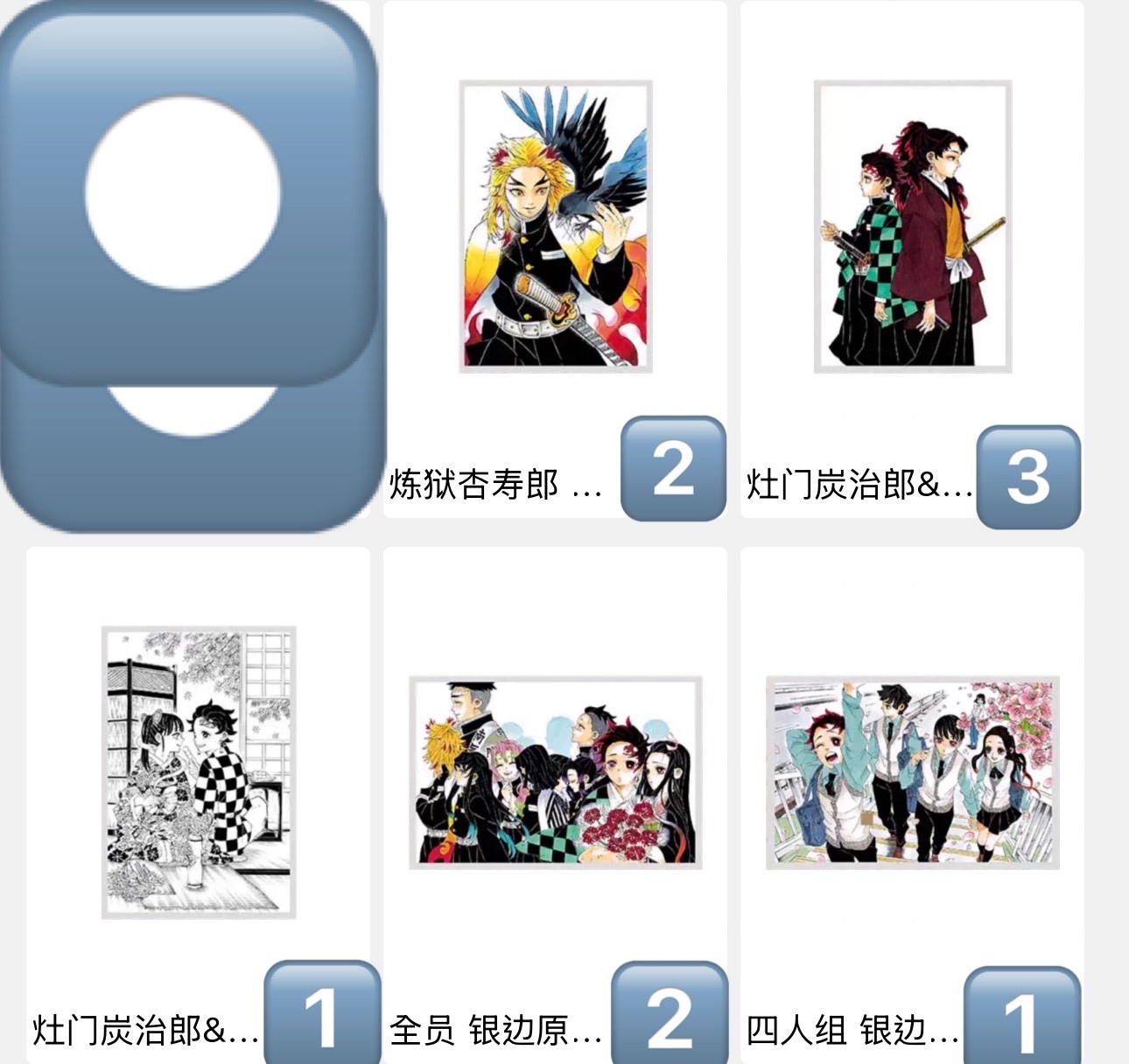1129x1064 pixels.
Task: Open the black-and-white 灶门炭治郎& card
Action: point(199,773)
